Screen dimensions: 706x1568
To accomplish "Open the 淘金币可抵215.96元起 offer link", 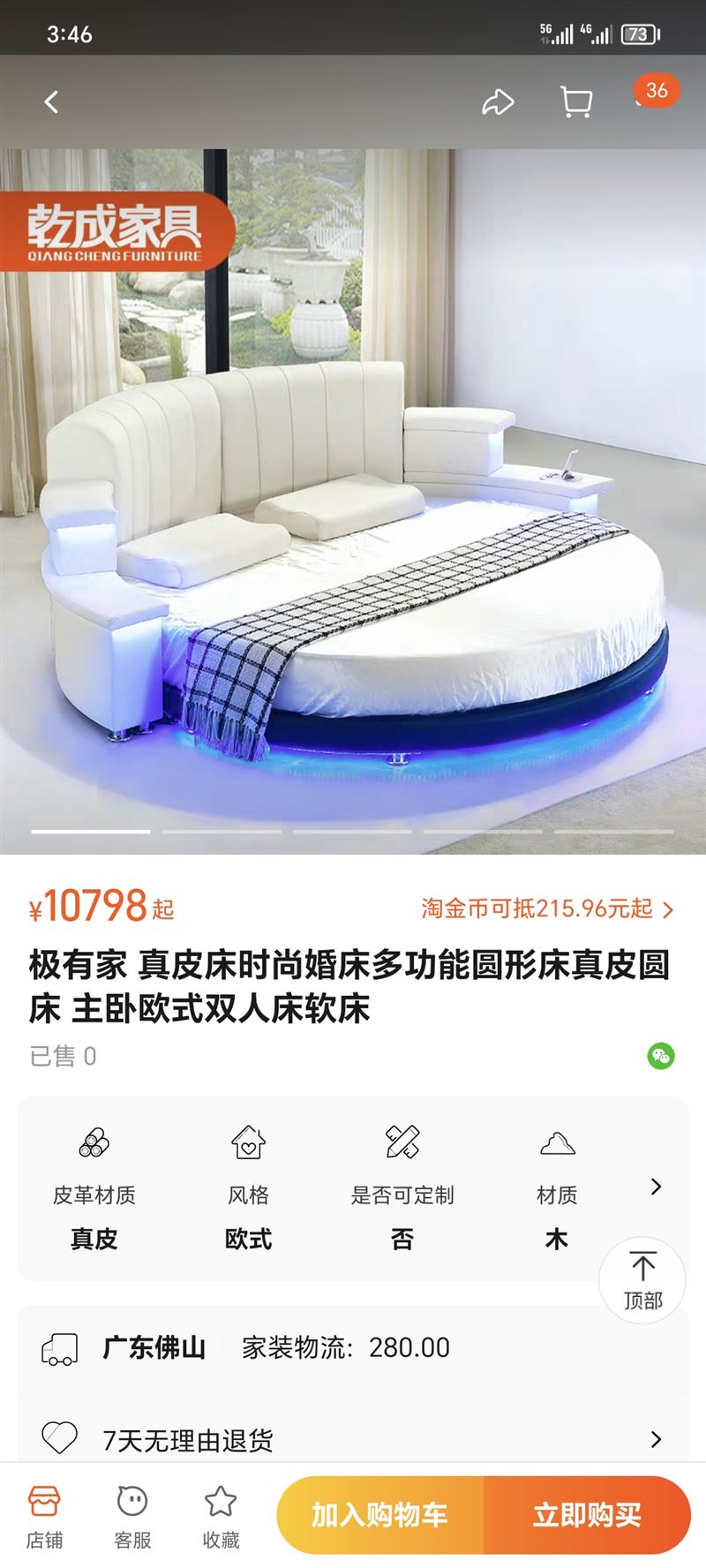I will (547, 908).
